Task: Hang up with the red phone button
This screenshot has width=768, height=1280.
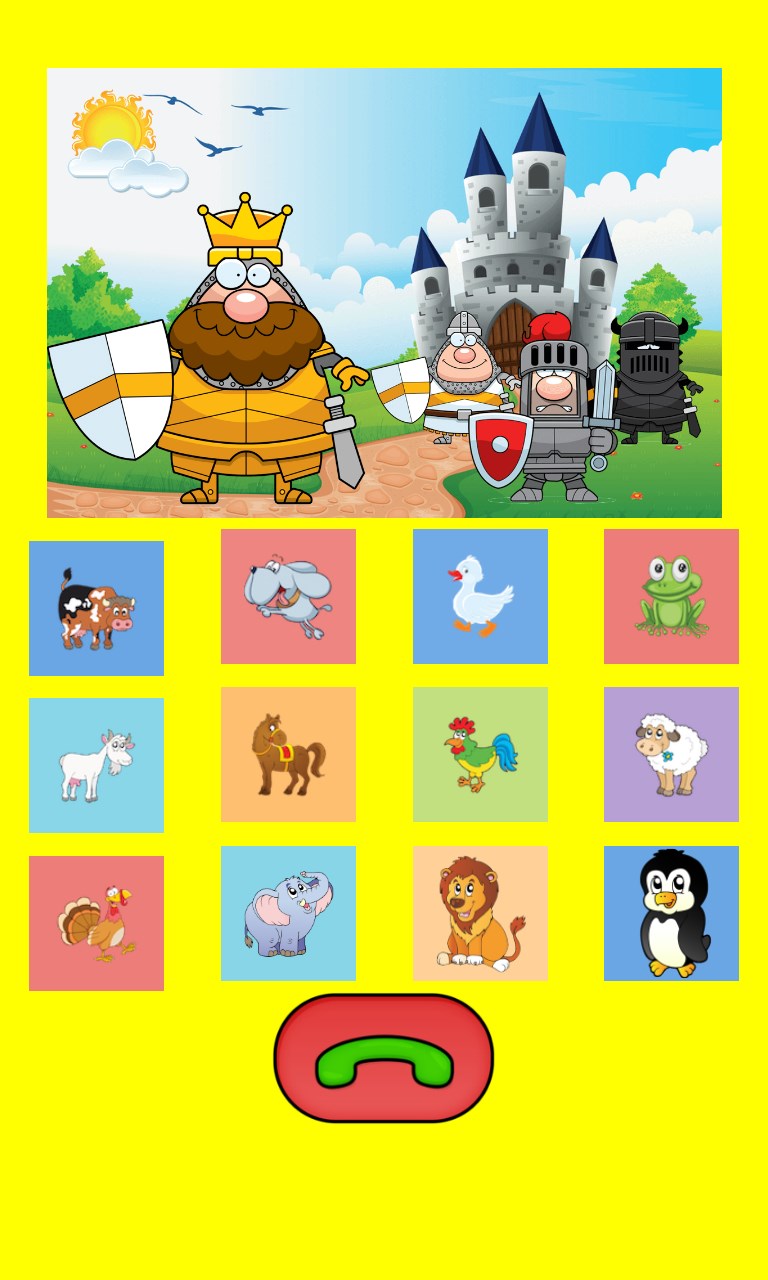Action: (384, 1058)
